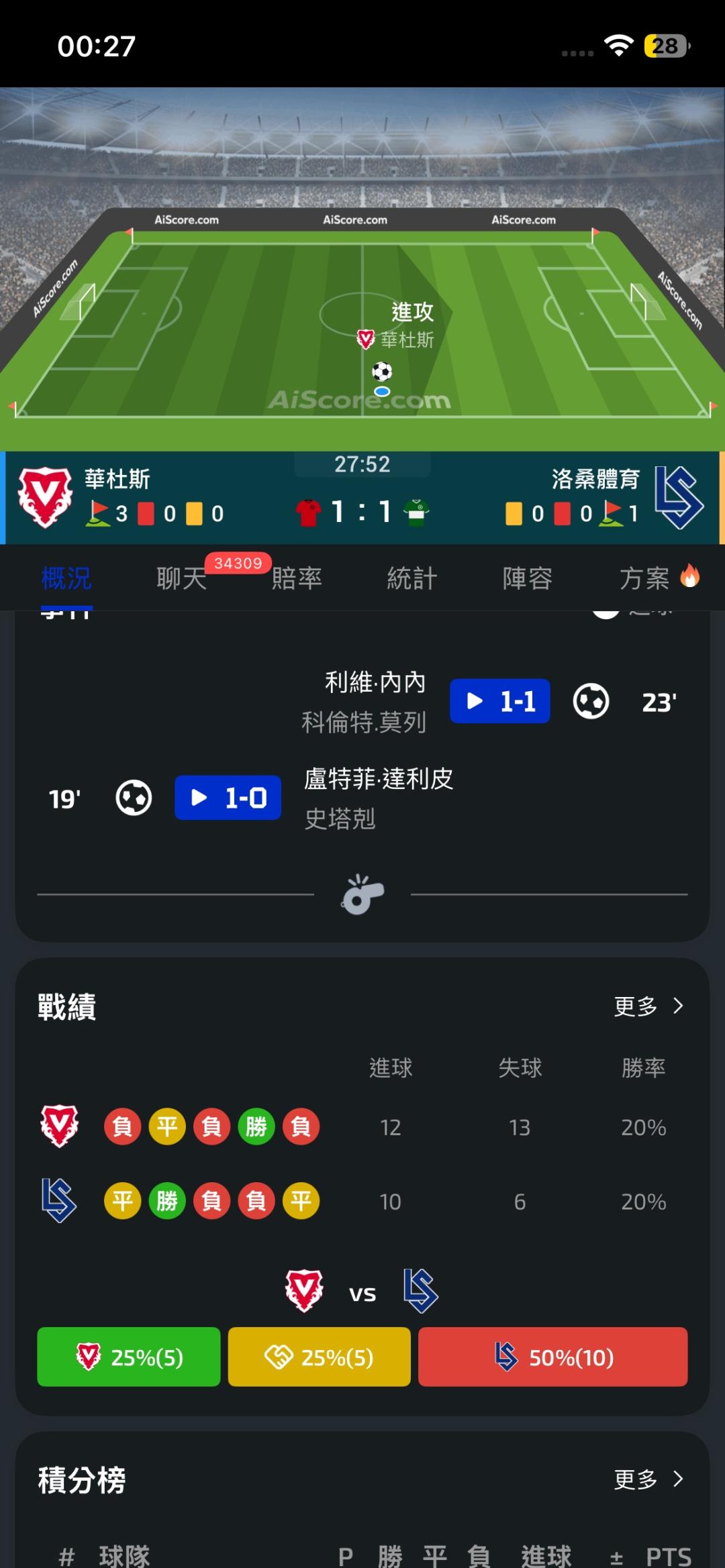Play the 1-1 goal replay video
Viewport: 725px width, 1568px height.
coord(500,701)
